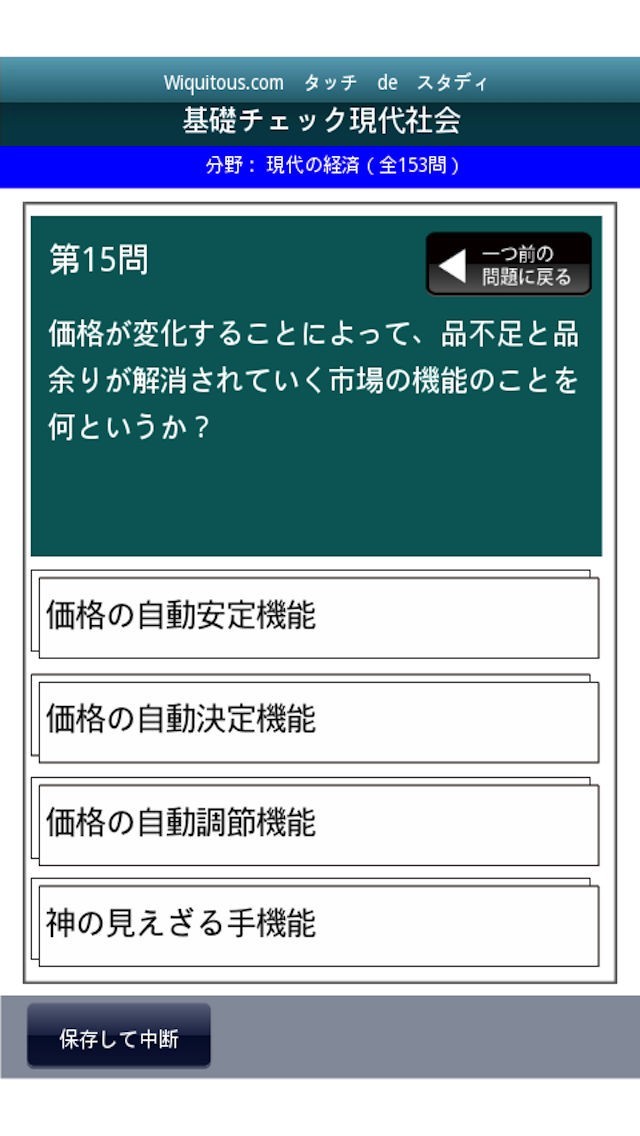Select answer 価格の自動安定機能
This screenshot has width=640, height=1136.
(x=316, y=615)
